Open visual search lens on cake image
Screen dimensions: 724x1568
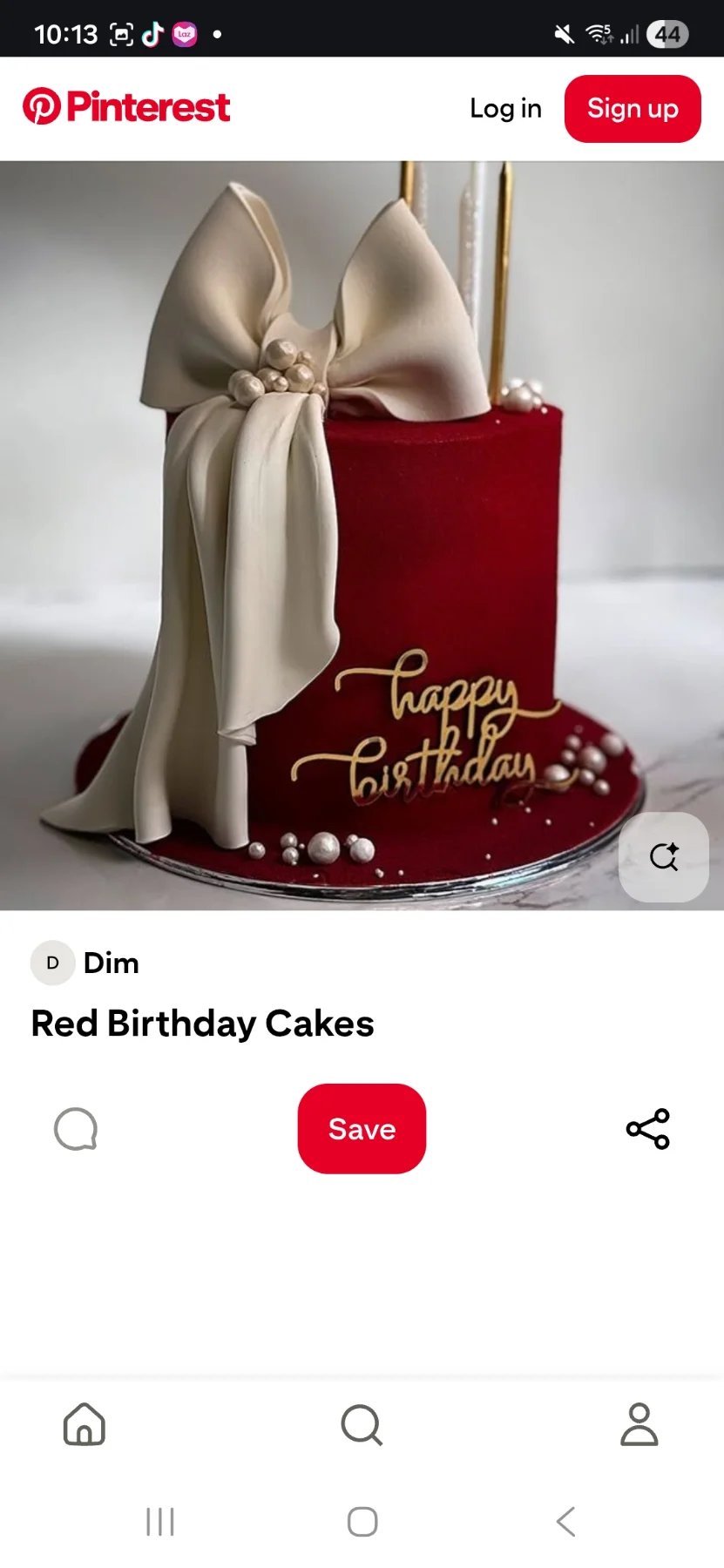(664, 857)
